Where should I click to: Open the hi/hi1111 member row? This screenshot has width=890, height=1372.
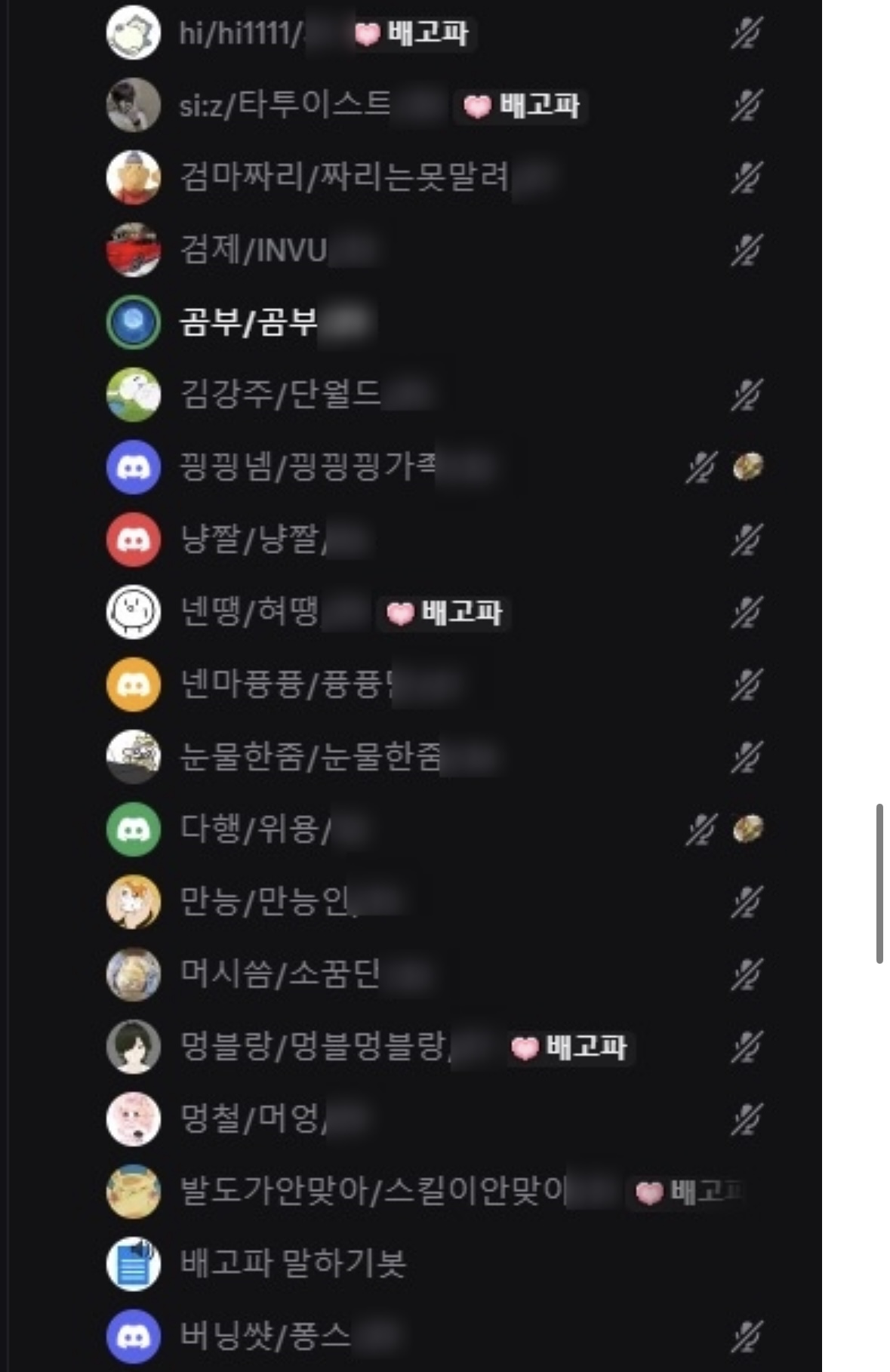[x=242, y=33]
